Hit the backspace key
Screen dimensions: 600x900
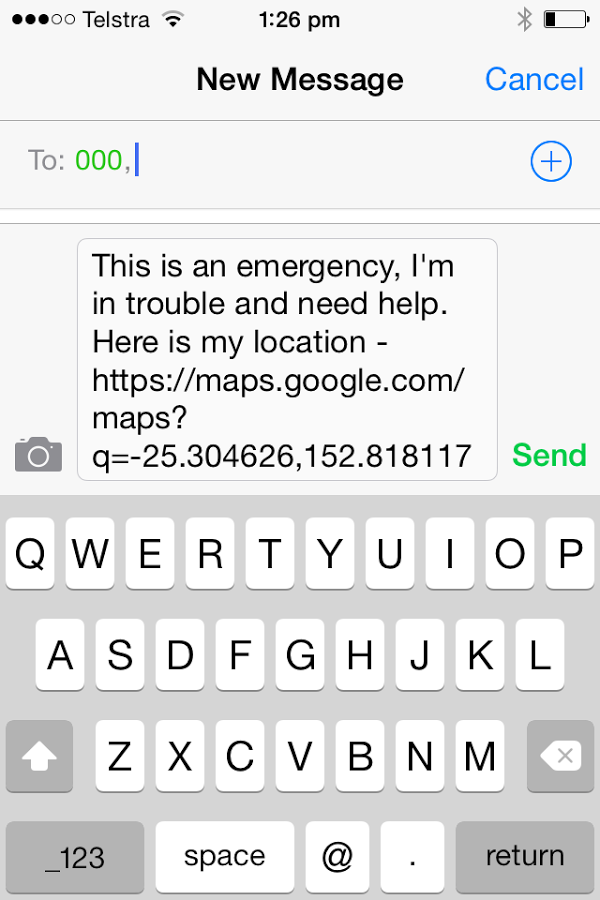coord(560,757)
